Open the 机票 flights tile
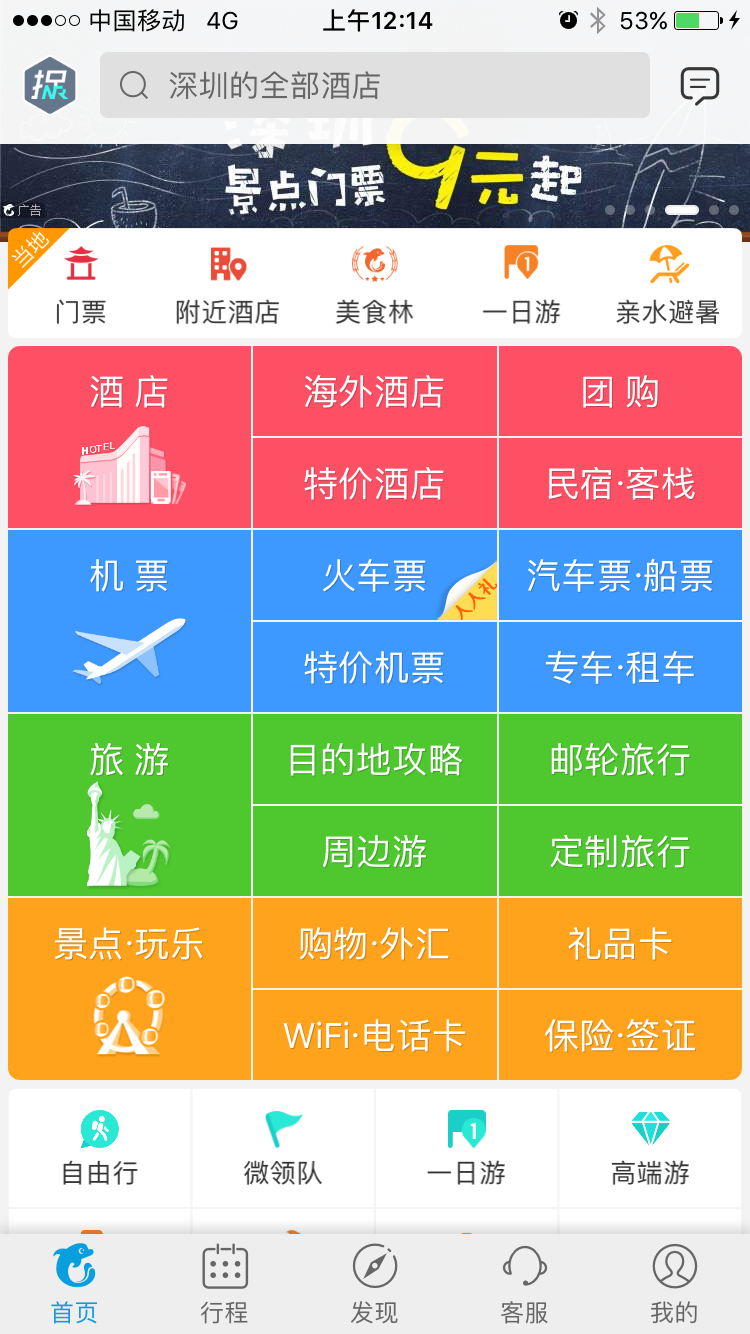Viewport: 750px width, 1334px height. [129, 621]
